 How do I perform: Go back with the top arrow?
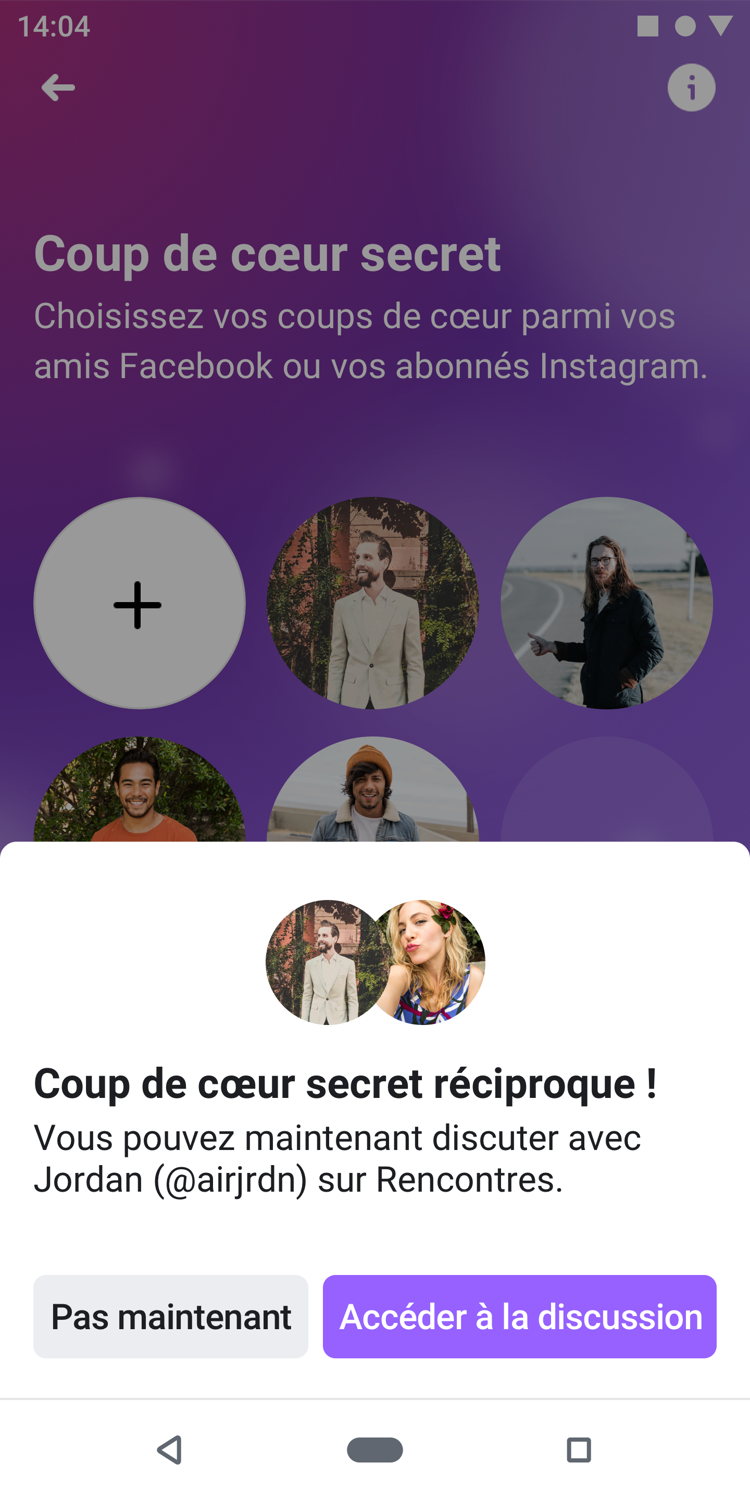point(58,88)
